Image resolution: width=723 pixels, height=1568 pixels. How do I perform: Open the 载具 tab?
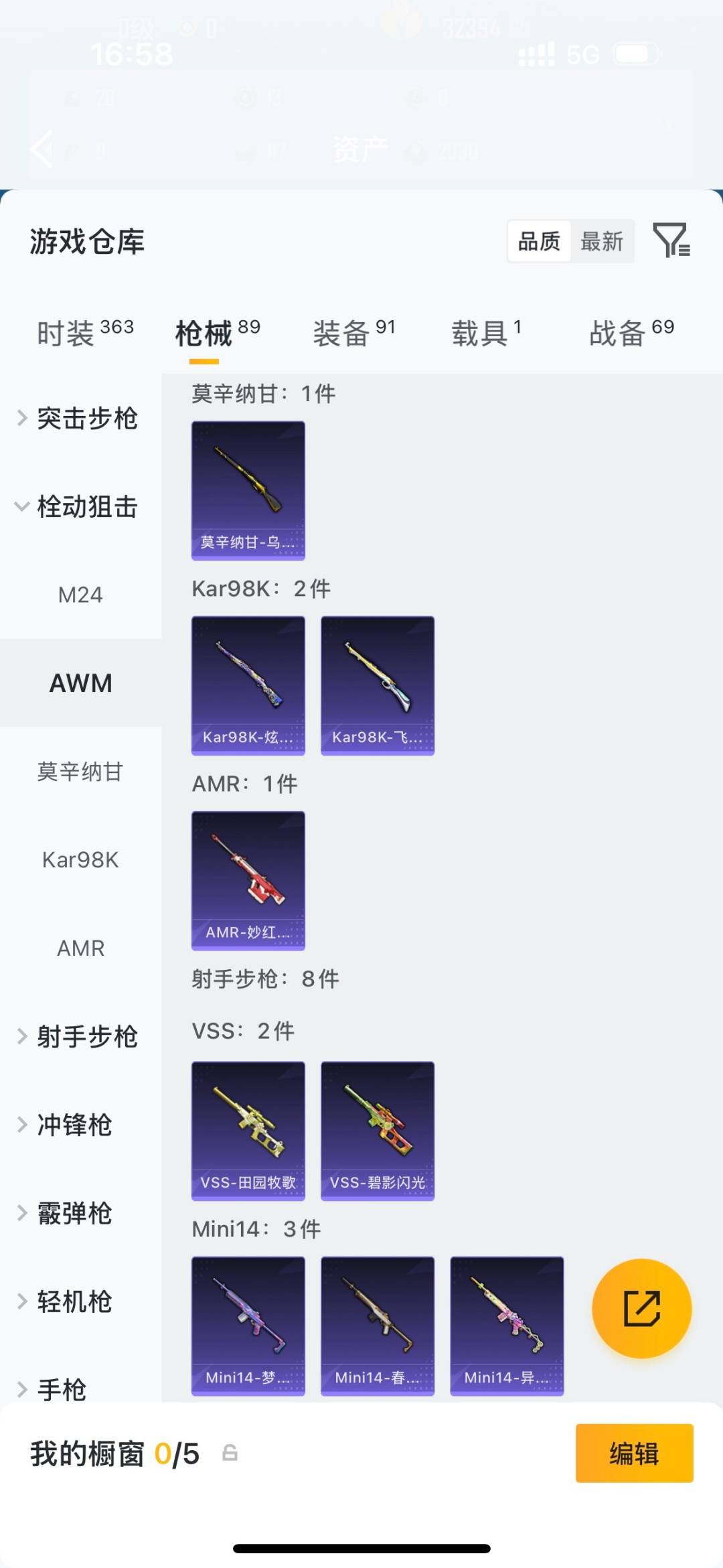(480, 333)
